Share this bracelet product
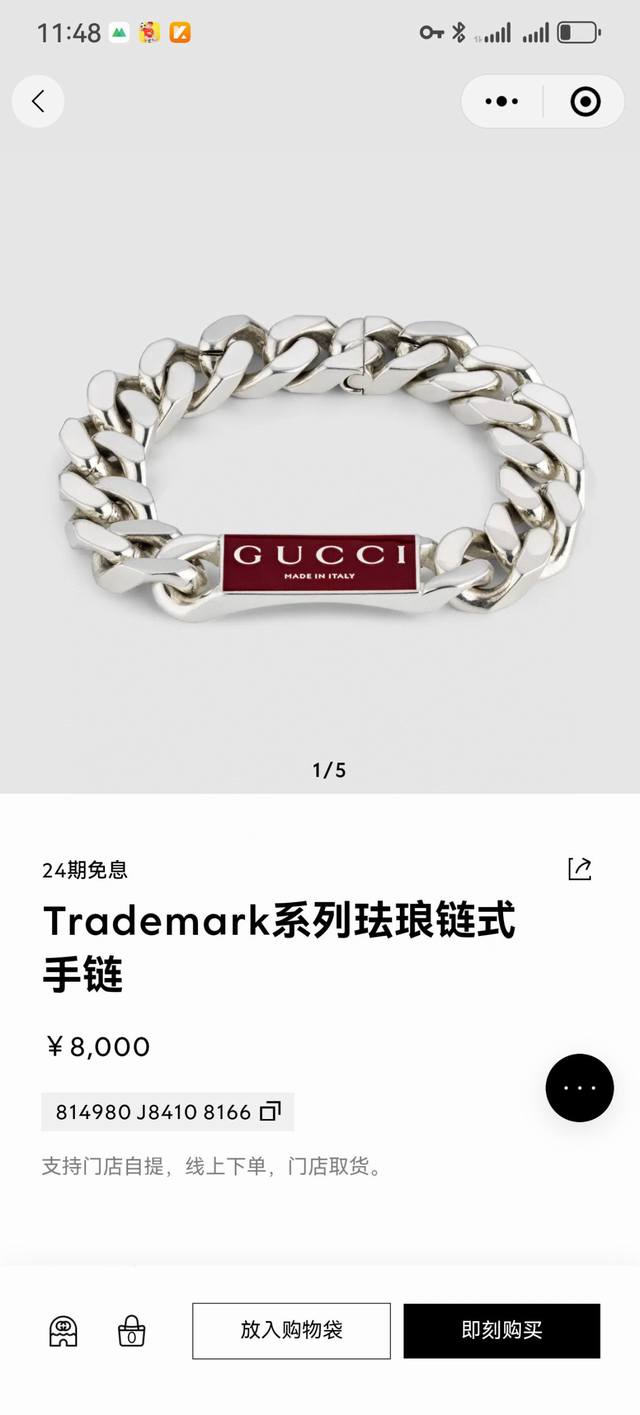Screen dimensions: 640x1415 click(579, 868)
